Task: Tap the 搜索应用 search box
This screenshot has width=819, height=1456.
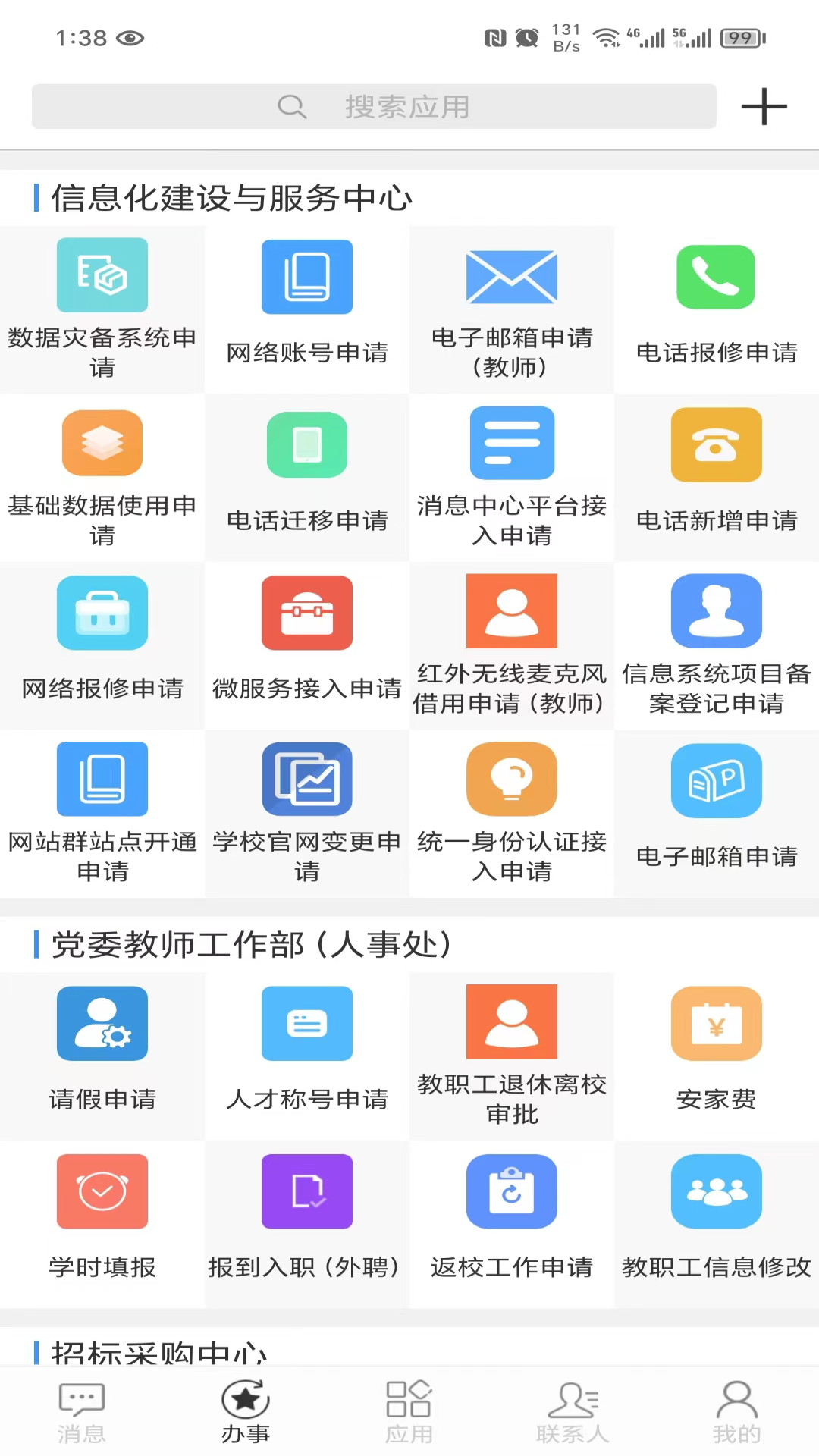Action: click(374, 107)
